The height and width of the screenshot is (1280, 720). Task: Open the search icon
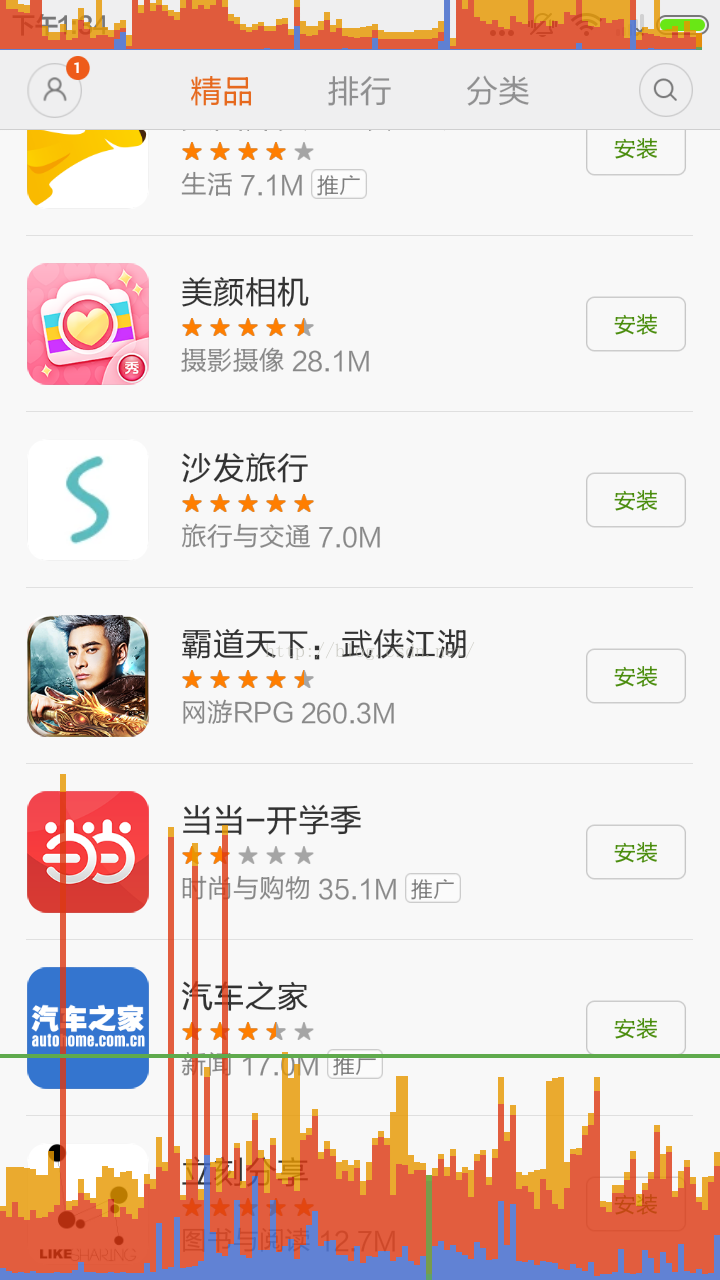(665, 91)
